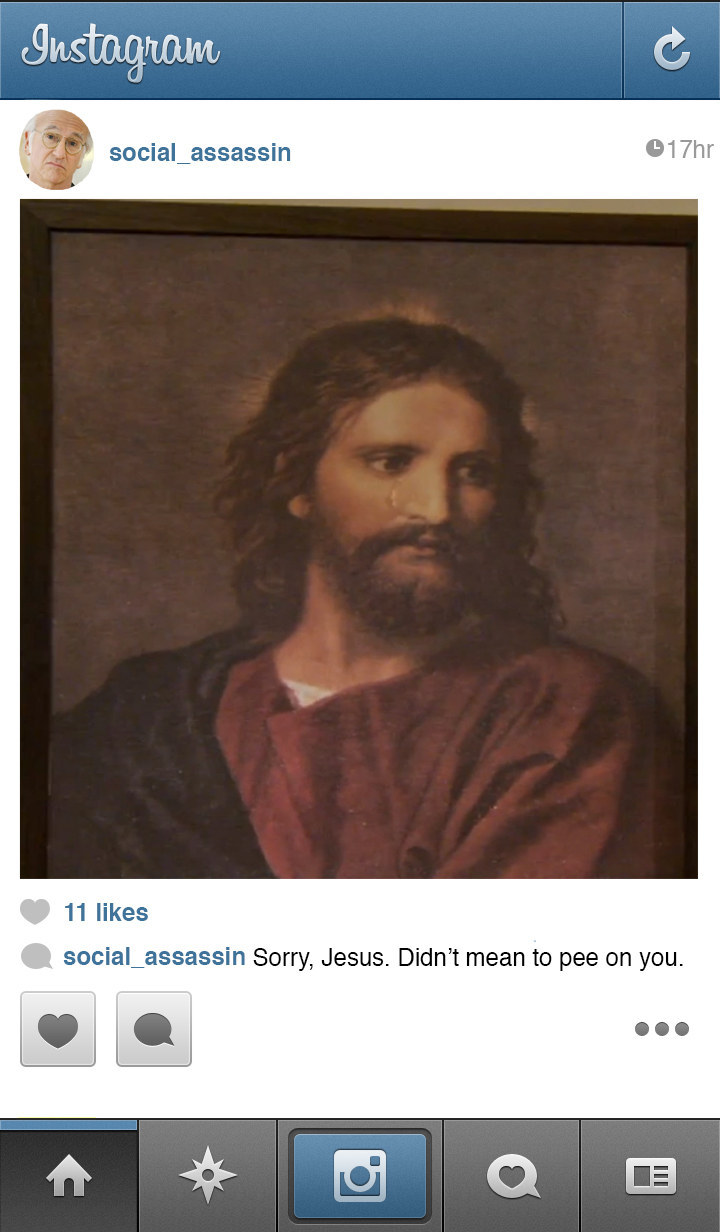Open the social_assassin username link
The width and height of the screenshot is (720, 1232).
200,153
